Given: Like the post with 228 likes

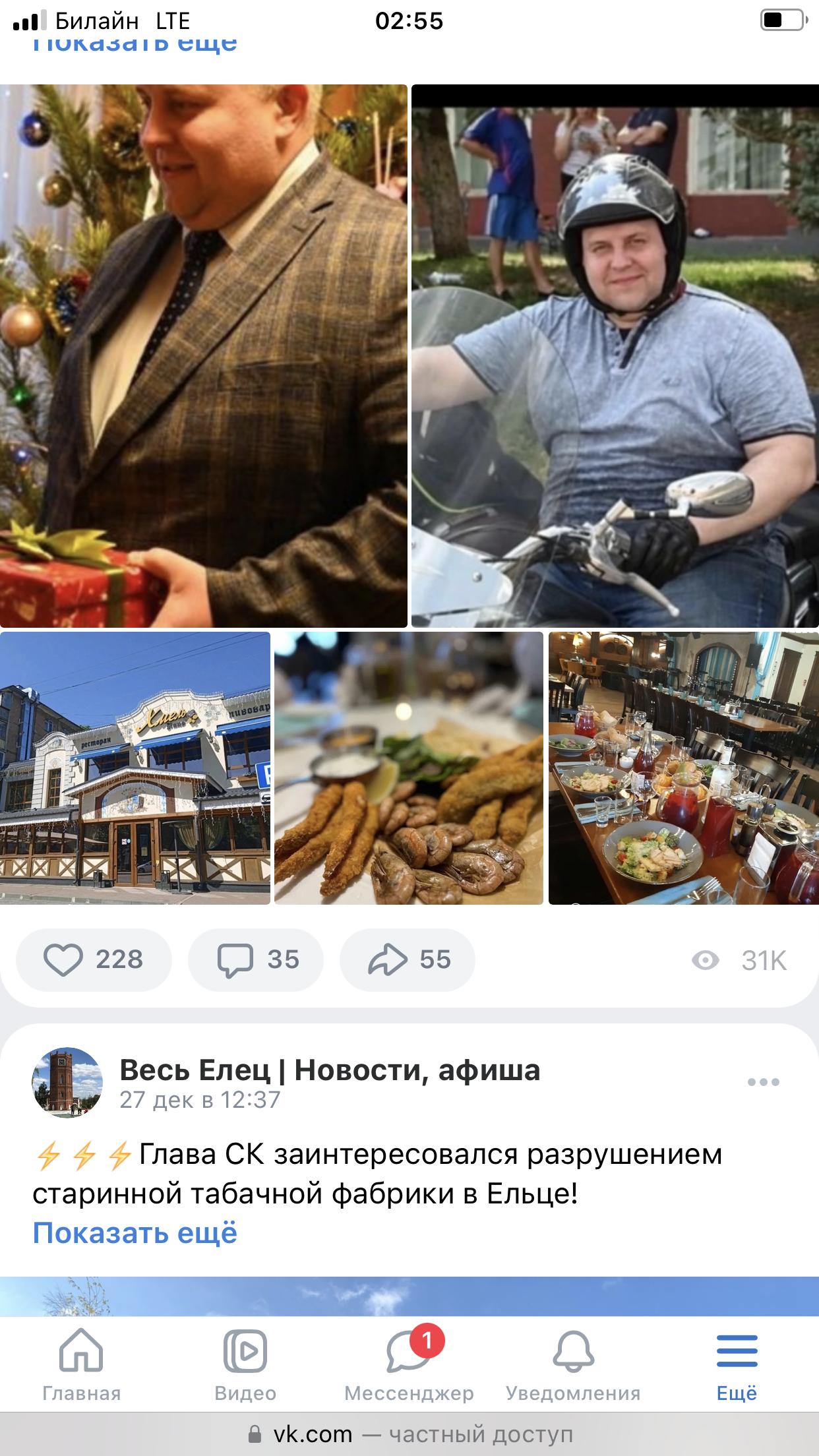Looking at the screenshot, I should (x=94, y=959).
